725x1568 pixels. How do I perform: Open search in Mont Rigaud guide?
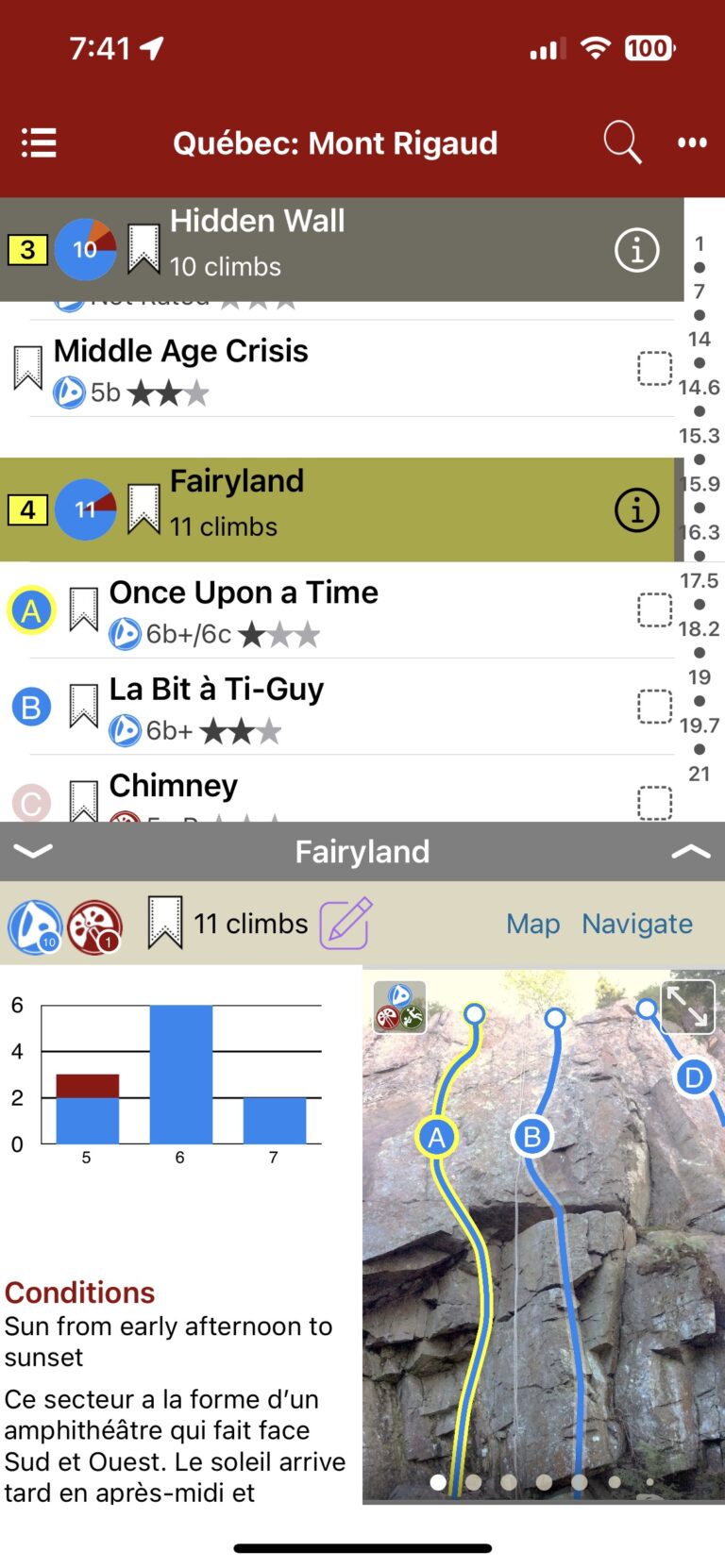coord(622,143)
